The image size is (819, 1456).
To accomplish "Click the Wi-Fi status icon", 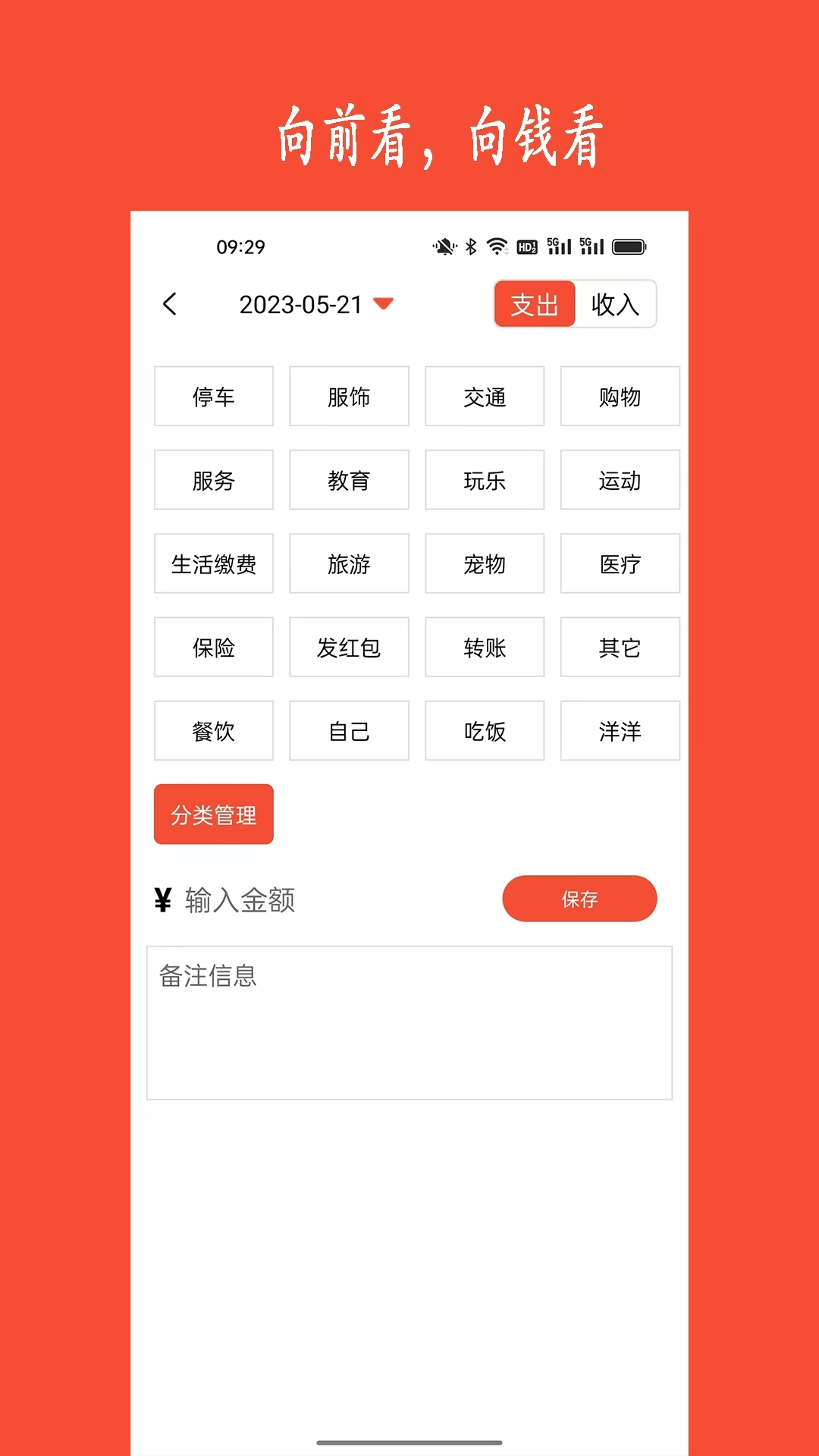I will (496, 246).
